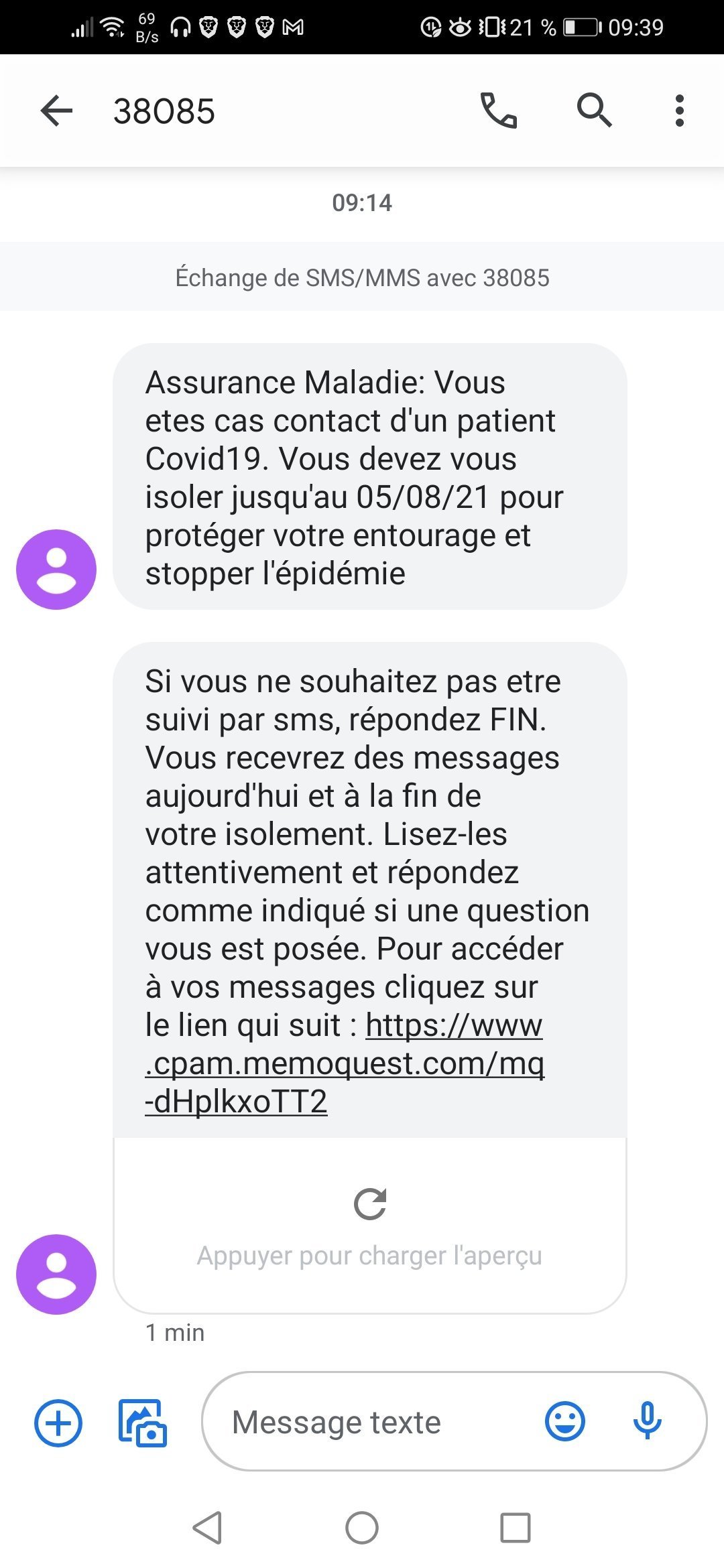The image size is (724, 1568).
Task: Open the emoji picker
Action: point(565,1421)
